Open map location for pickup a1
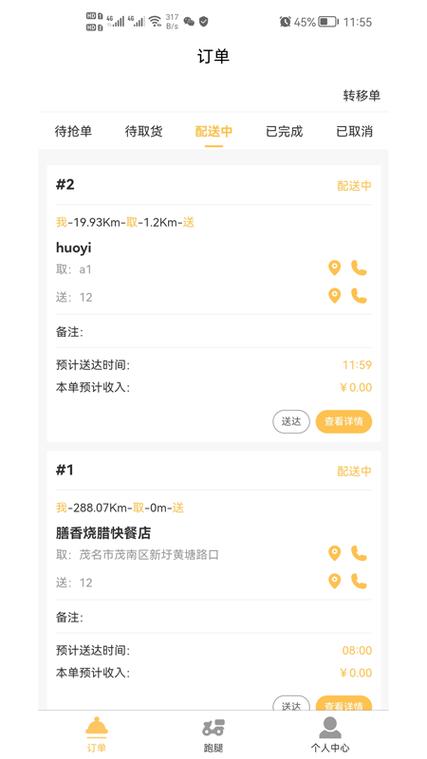The image size is (427, 759). [335, 268]
